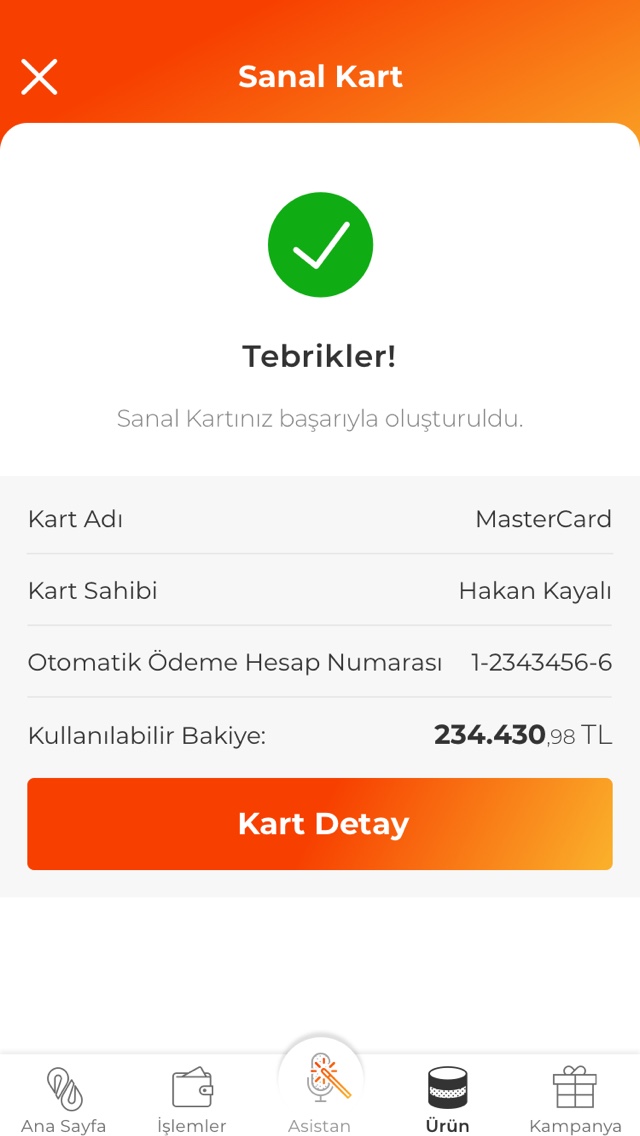Open the Kampanya tab

pos(575,1098)
